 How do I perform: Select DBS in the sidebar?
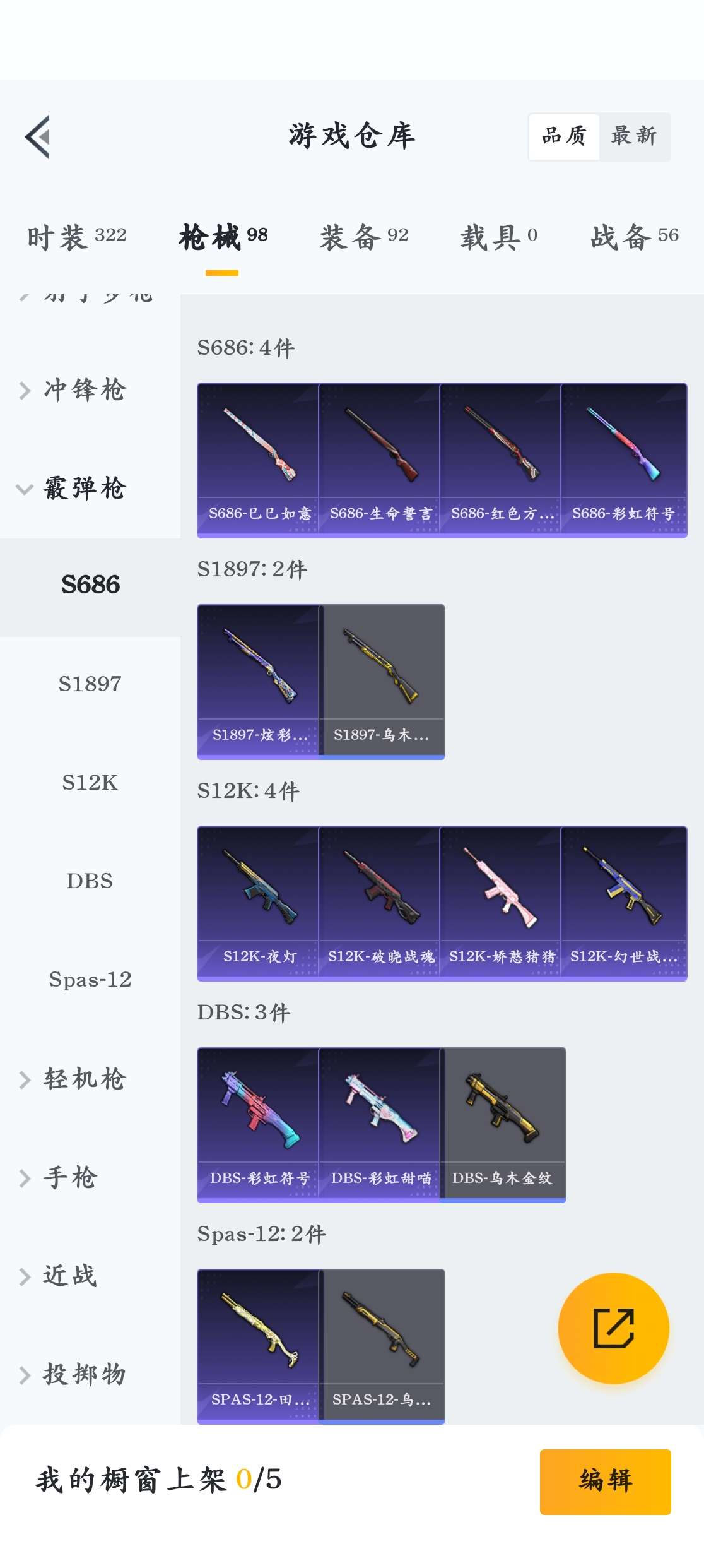(x=90, y=881)
